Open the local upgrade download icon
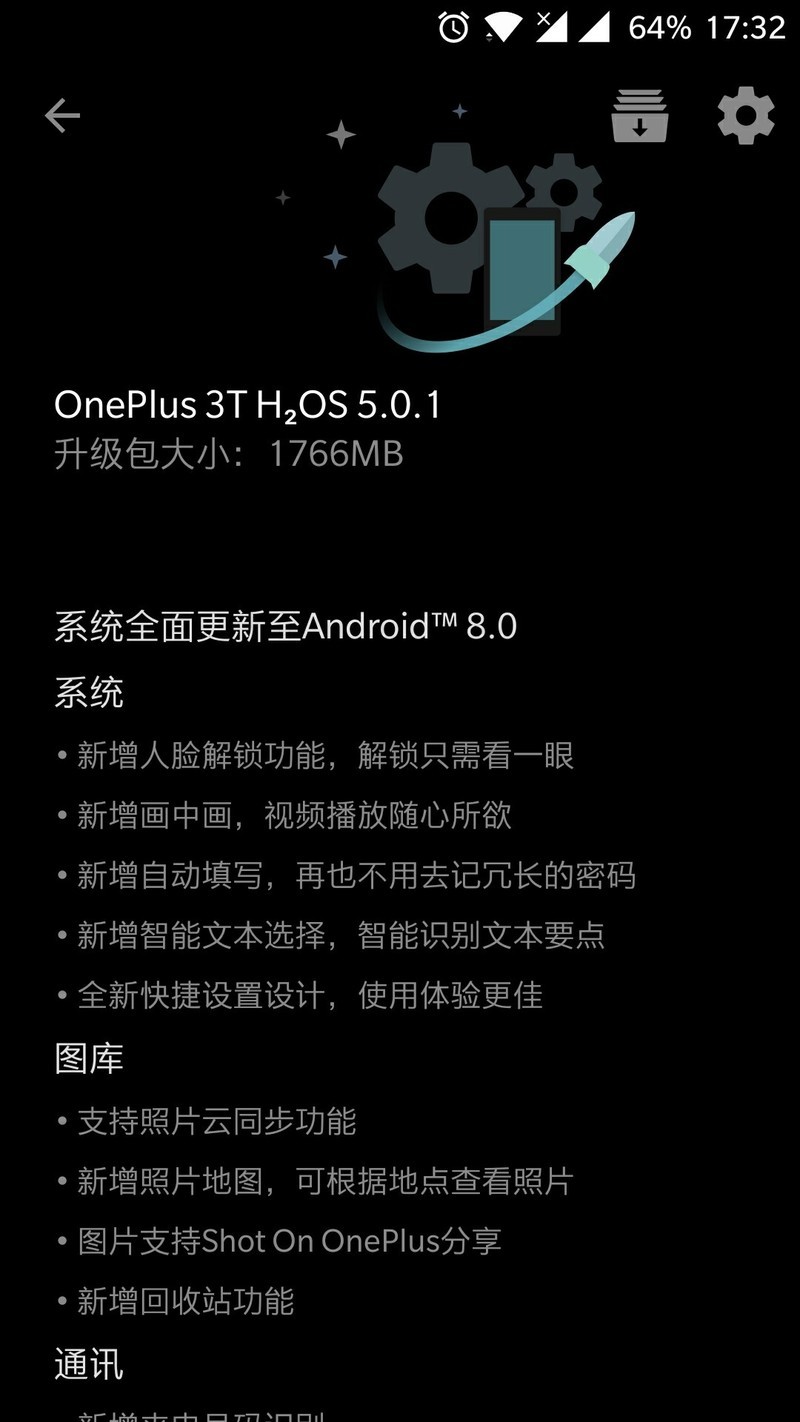Image resolution: width=800 pixels, height=1422 pixels. coord(640,116)
